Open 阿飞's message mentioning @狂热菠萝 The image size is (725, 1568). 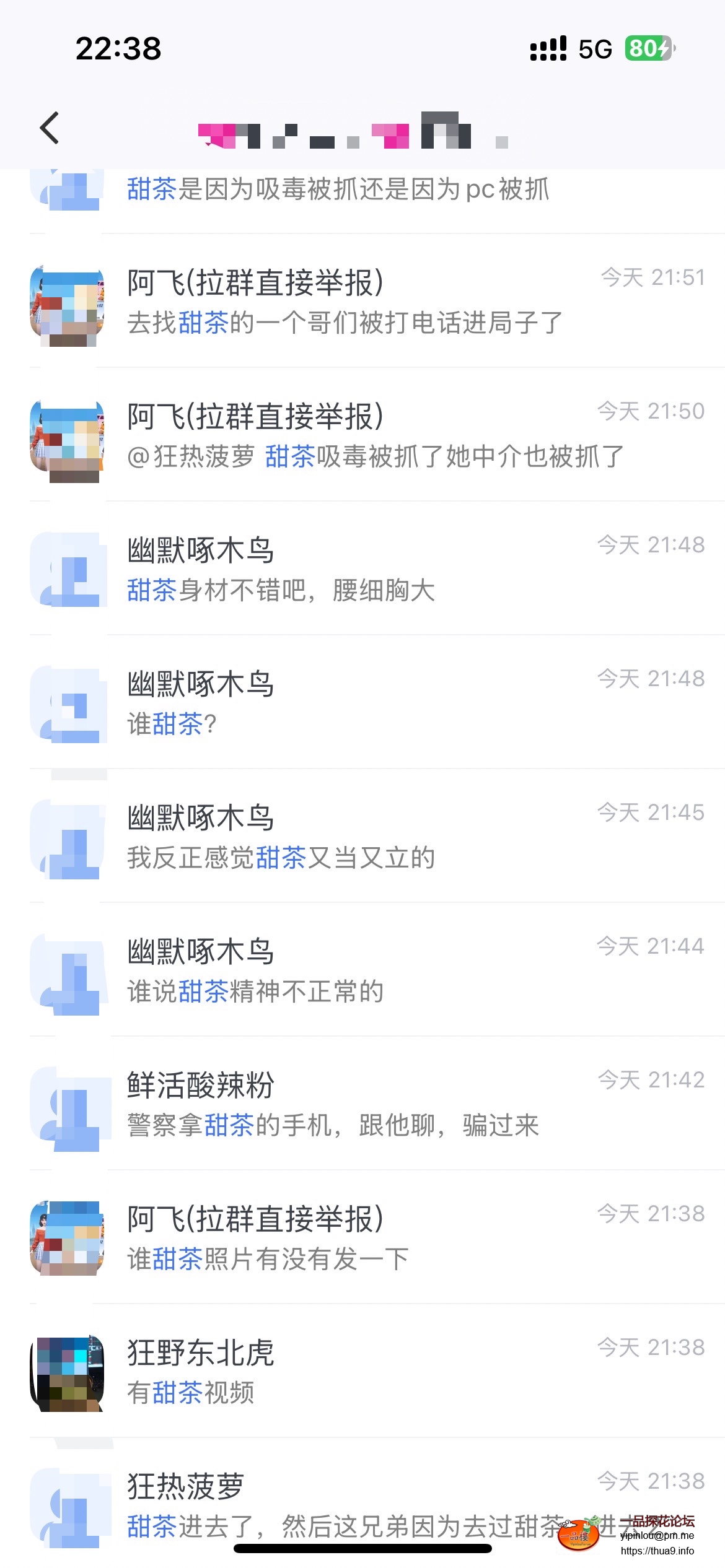click(x=372, y=436)
